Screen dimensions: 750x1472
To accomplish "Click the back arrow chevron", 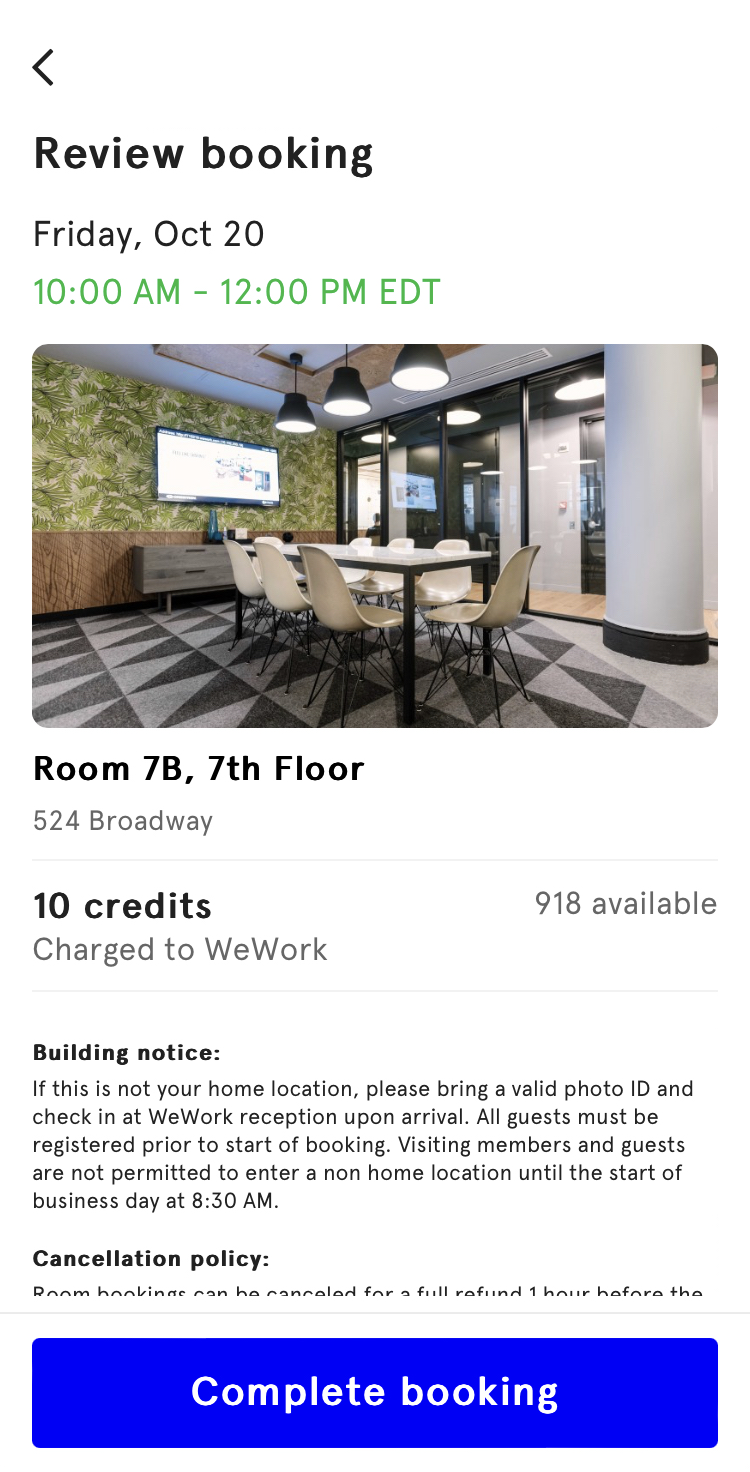I will [43, 67].
